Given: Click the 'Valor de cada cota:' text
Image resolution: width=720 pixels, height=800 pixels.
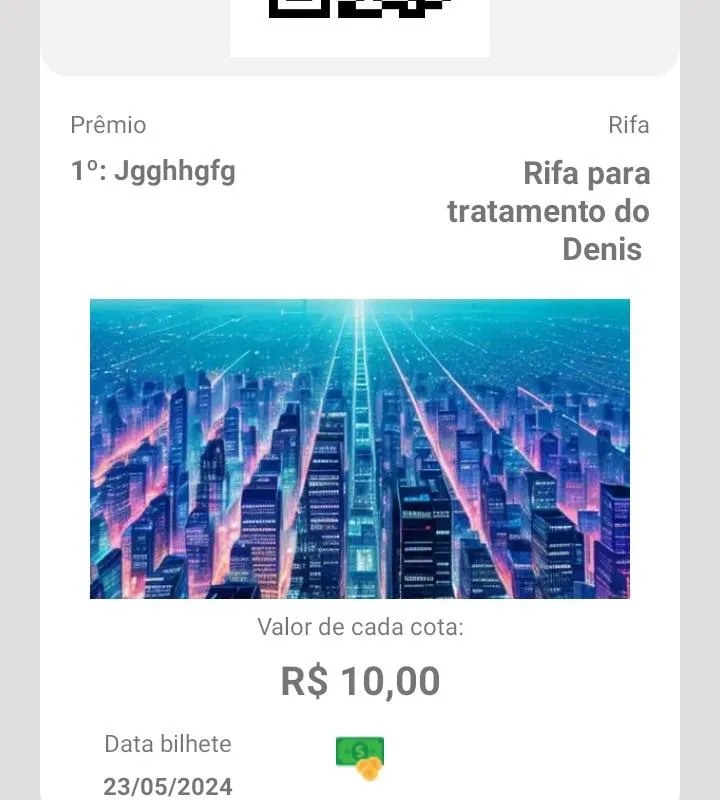Looking at the screenshot, I should (360, 627).
